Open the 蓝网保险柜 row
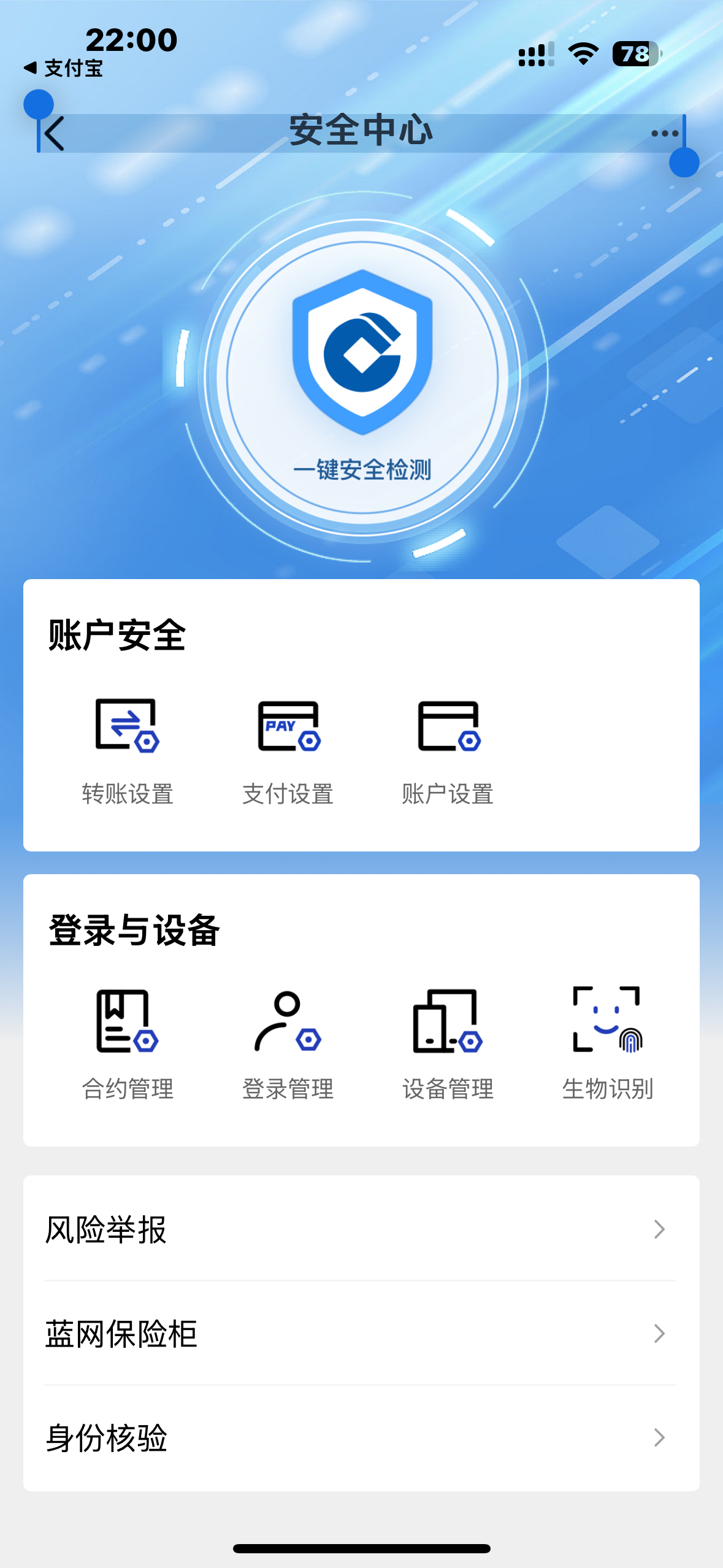This screenshot has height=1568, width=723. tap(361, 1333)
